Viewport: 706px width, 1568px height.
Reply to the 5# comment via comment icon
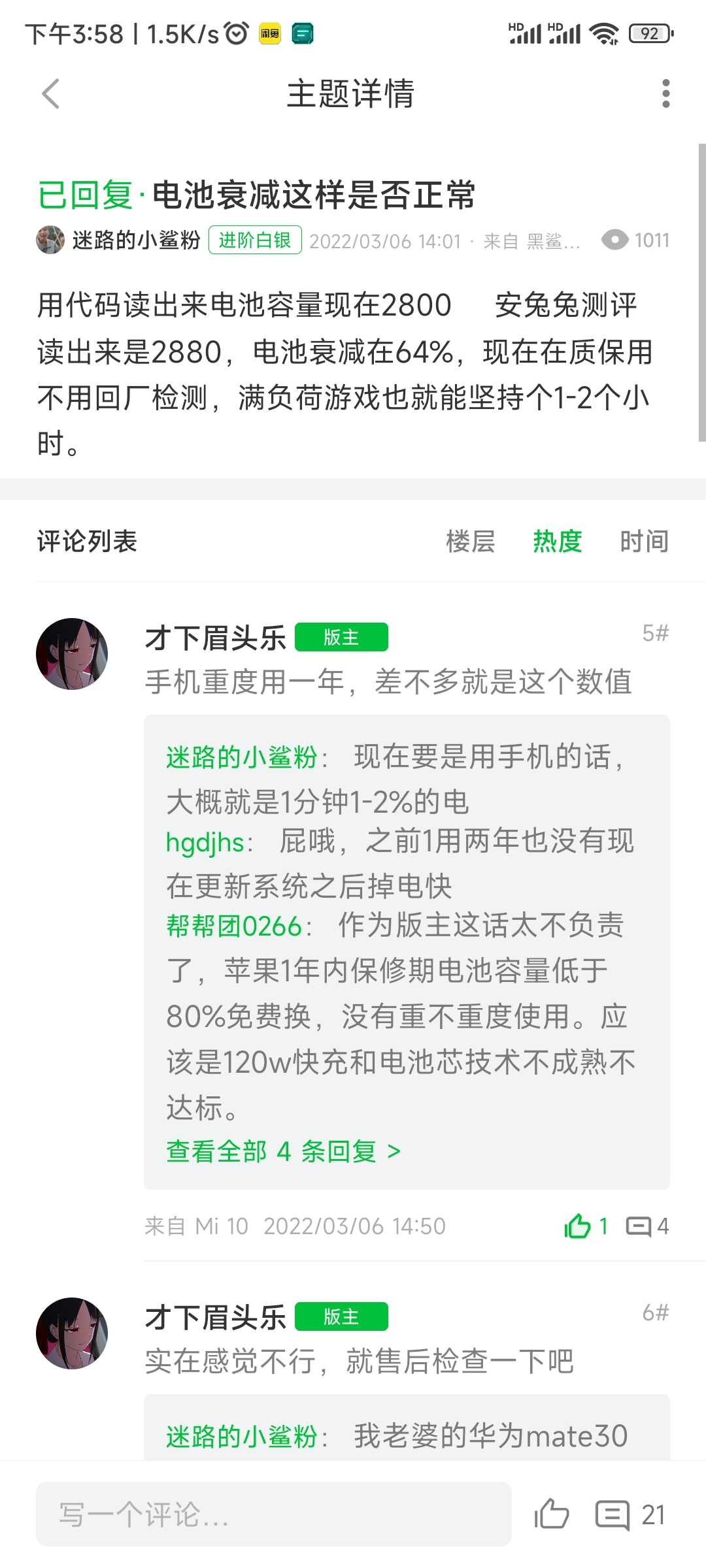point(647,1226)
